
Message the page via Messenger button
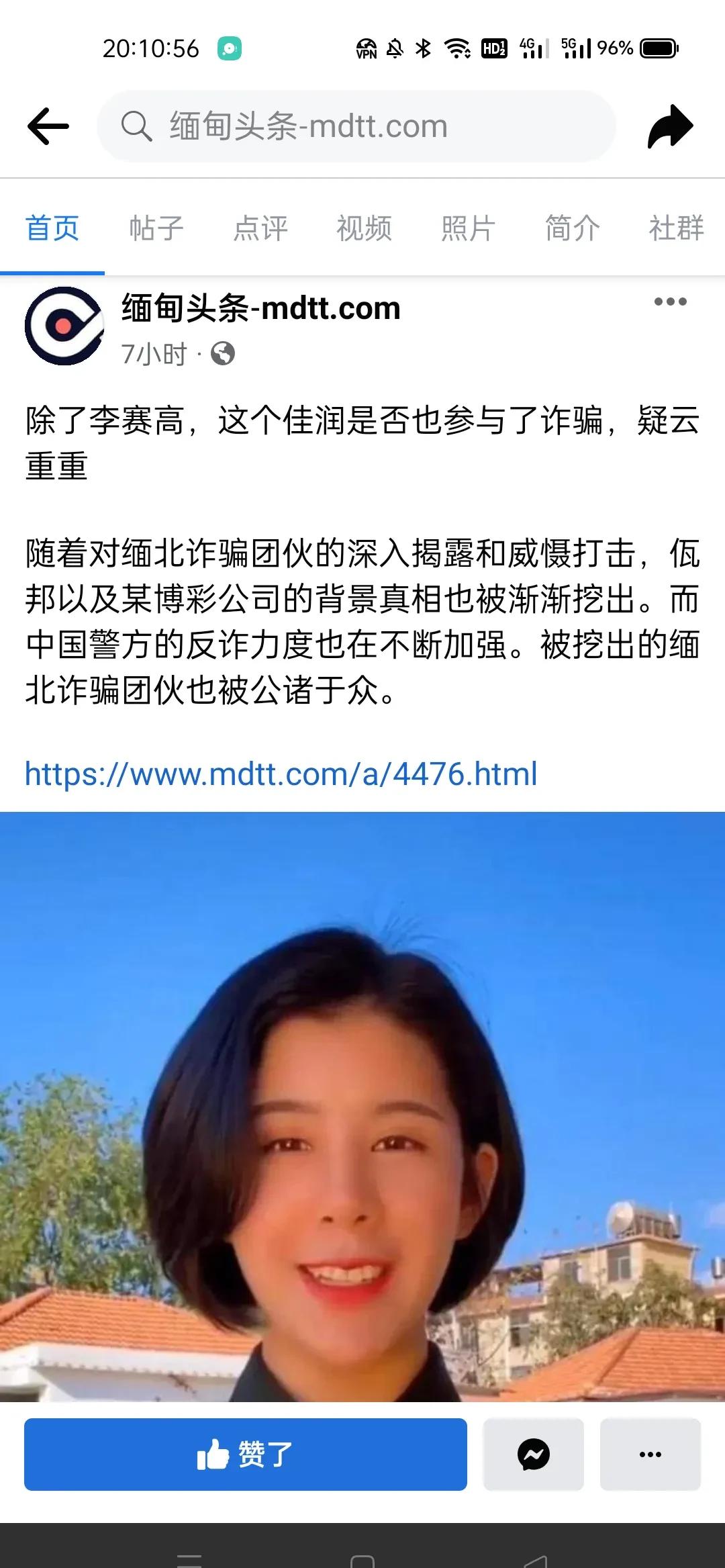pos(534,1454)
